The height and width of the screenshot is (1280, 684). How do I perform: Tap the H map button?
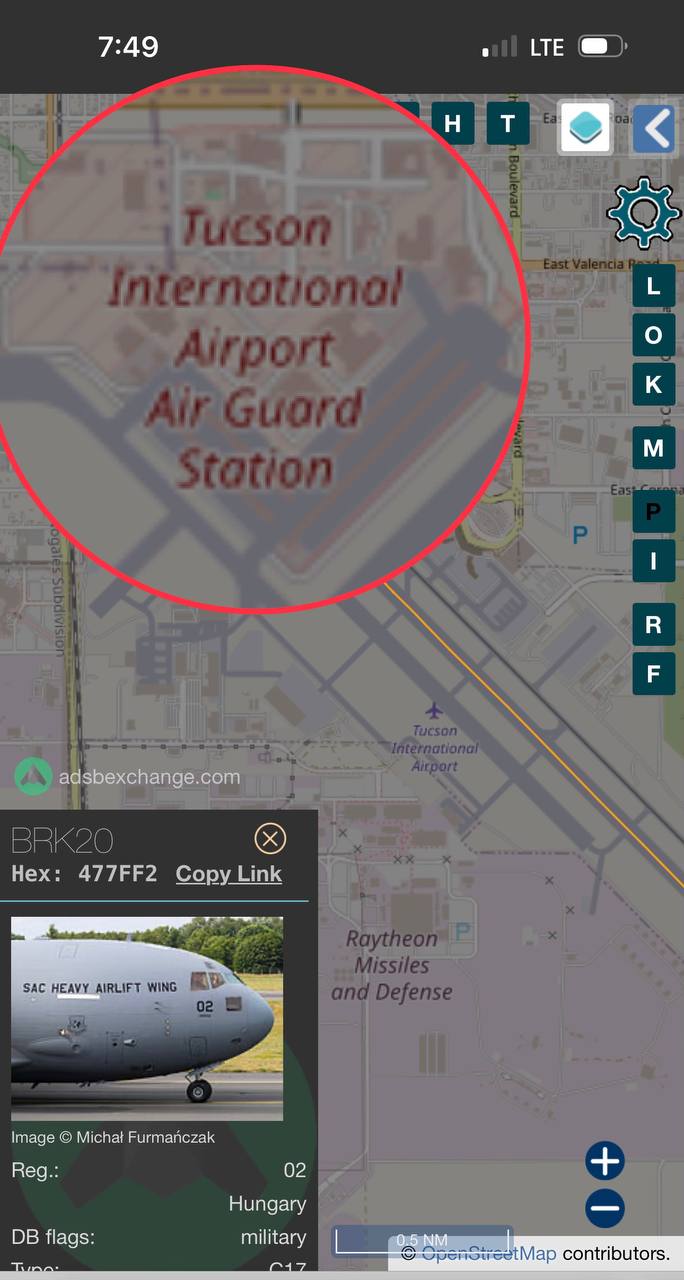click(452, 124)
